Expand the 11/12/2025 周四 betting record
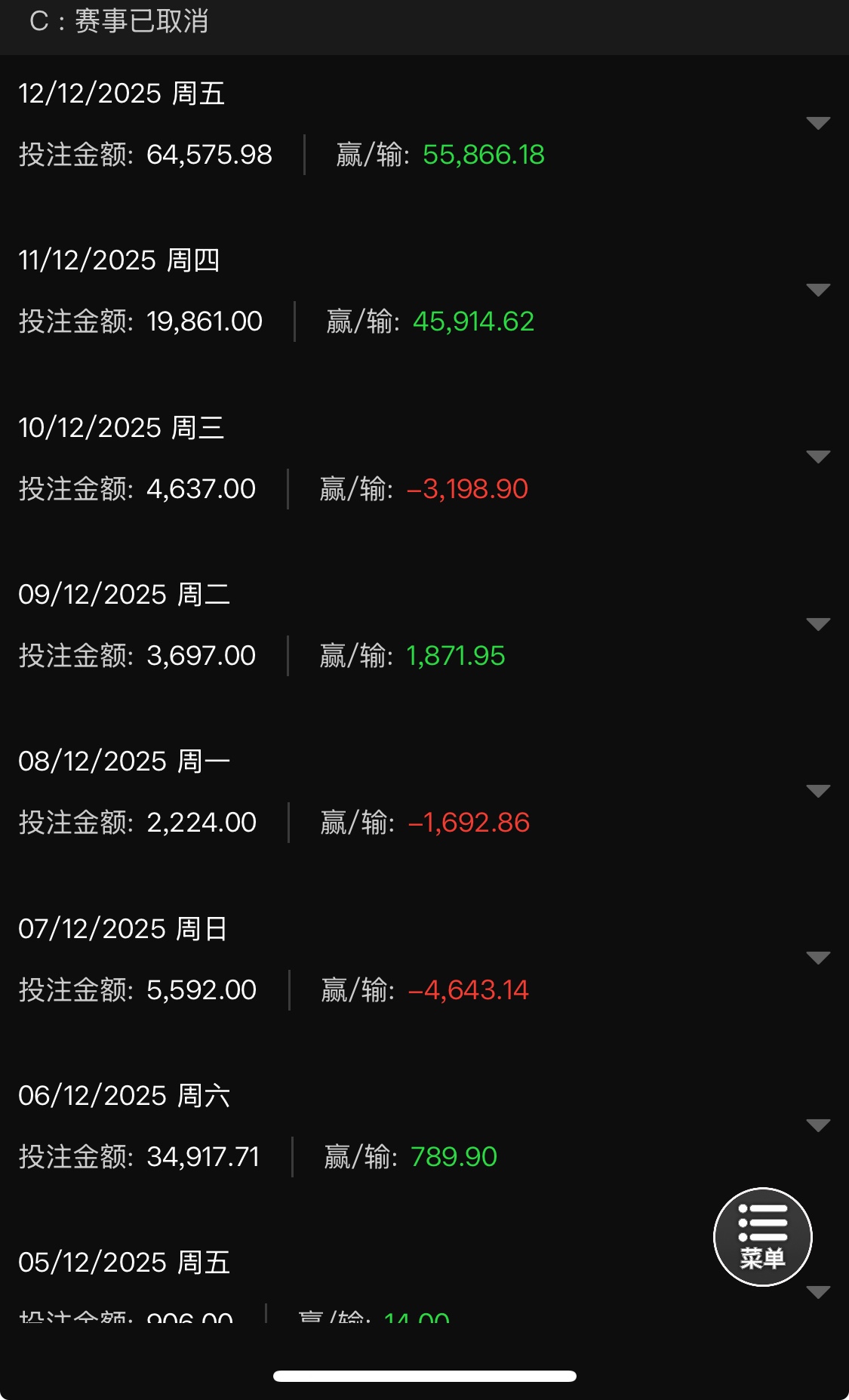The width and height of the screenshot is (849, 1400). point(818,290)
